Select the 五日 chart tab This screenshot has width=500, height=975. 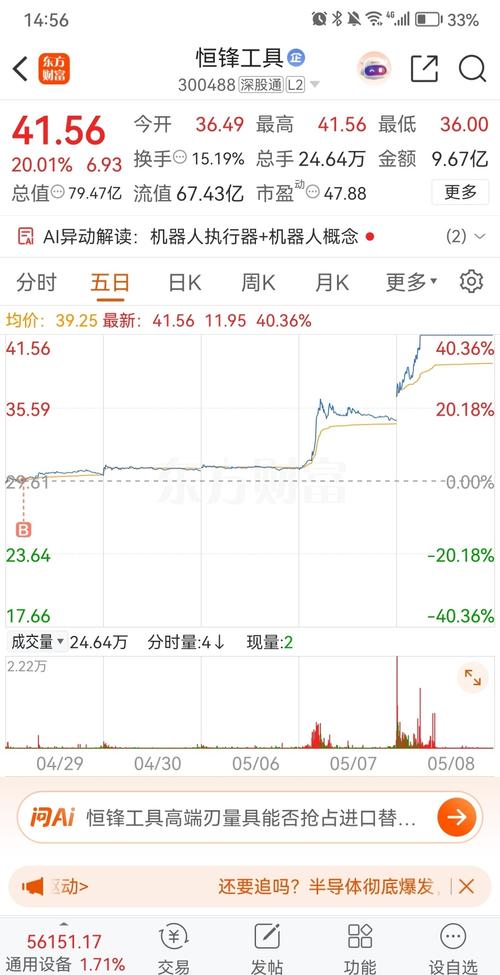tap(110, 282)
